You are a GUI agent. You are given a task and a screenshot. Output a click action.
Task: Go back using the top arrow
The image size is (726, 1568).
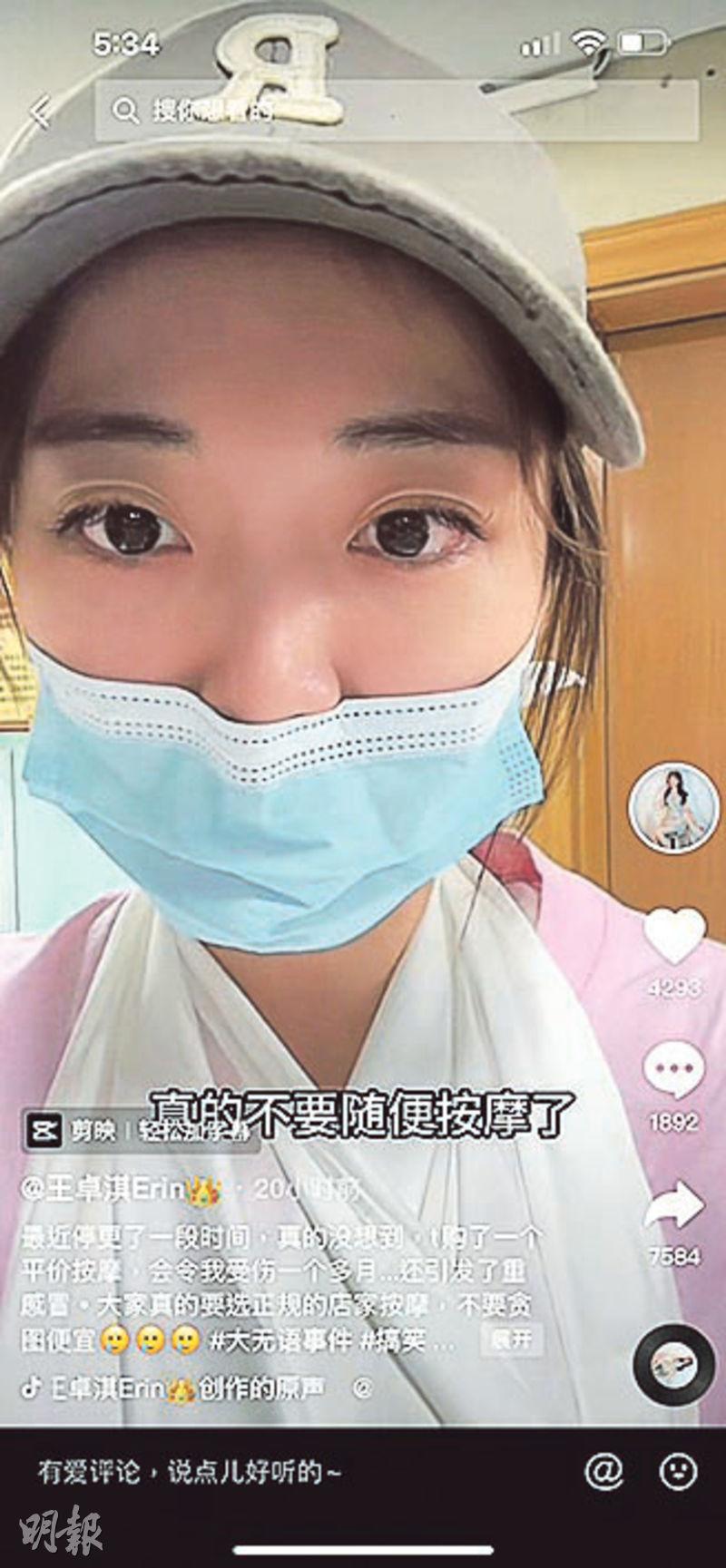click(39, 112)
